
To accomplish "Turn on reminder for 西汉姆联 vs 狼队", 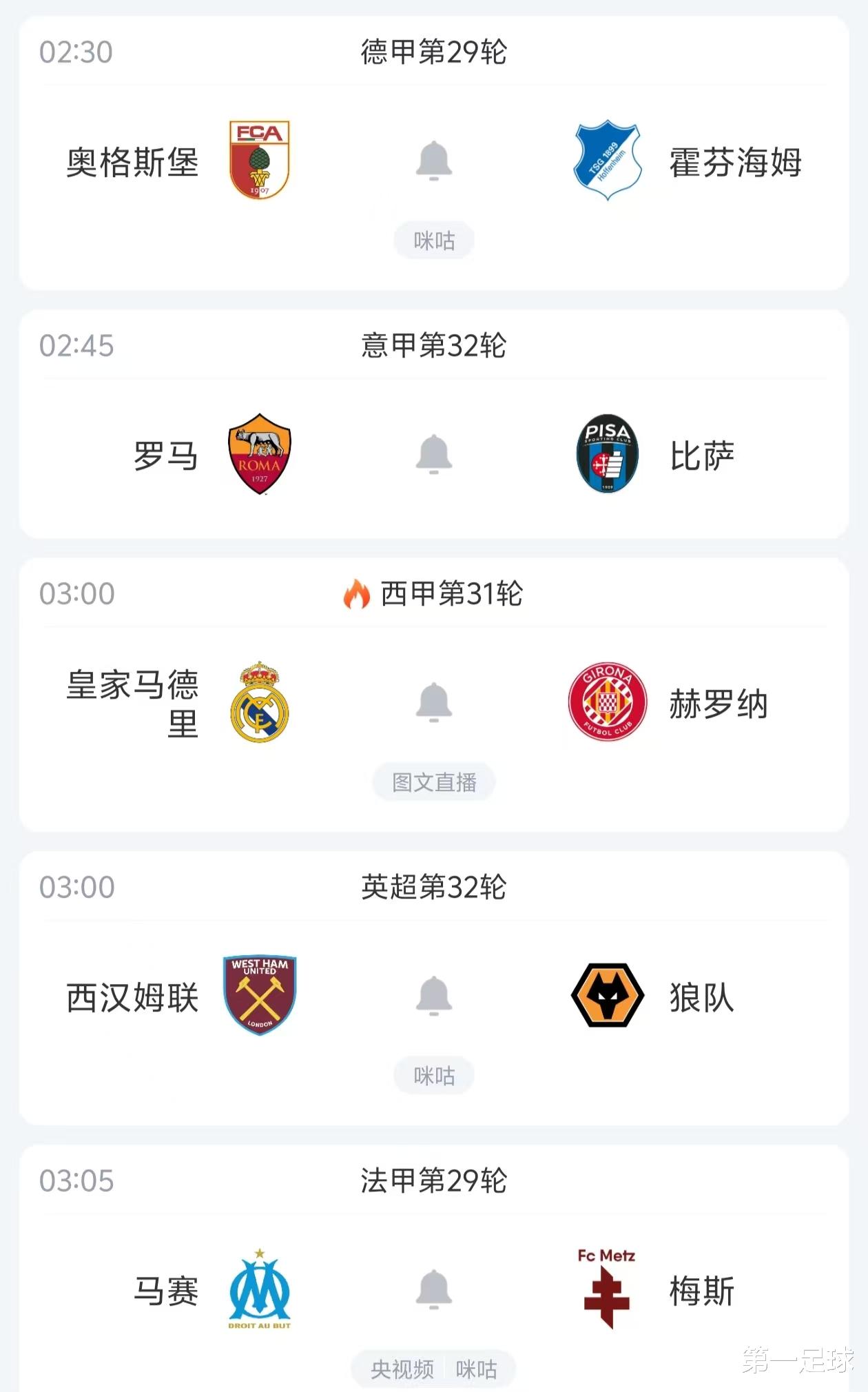I will [x=434, y=996].
